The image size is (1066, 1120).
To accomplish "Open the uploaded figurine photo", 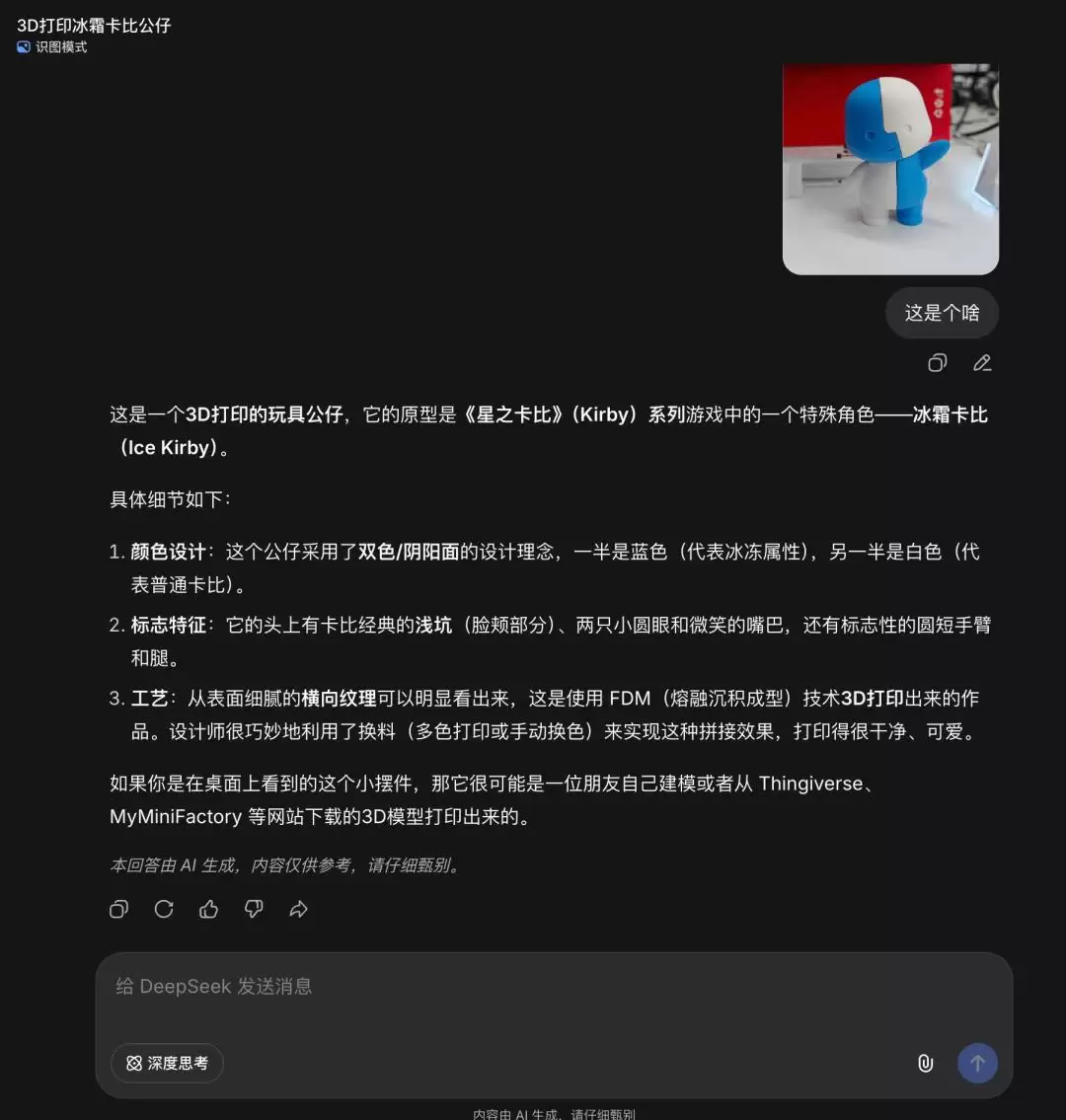I will (x=890, y=168).
